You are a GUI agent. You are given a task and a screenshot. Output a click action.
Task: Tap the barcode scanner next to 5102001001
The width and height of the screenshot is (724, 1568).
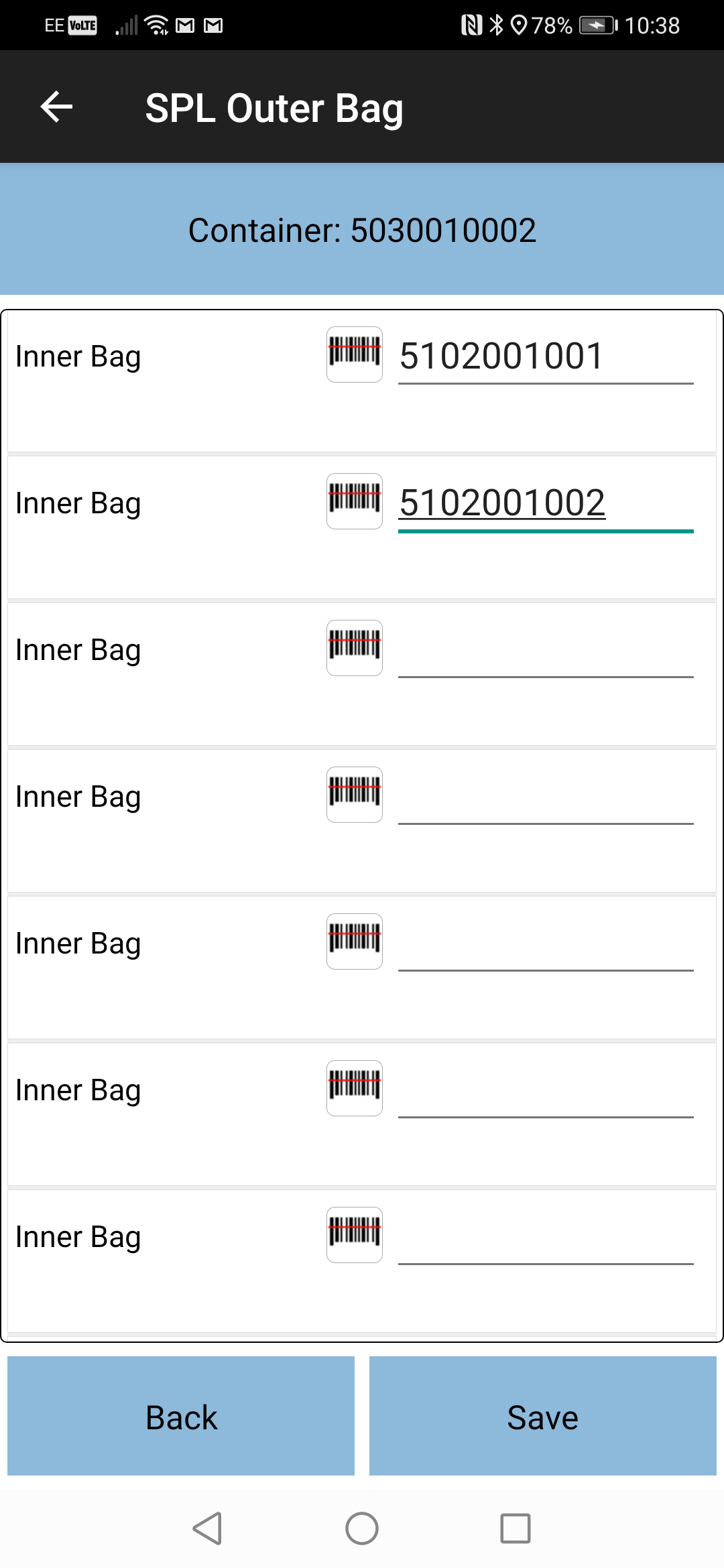click(355, 354)
